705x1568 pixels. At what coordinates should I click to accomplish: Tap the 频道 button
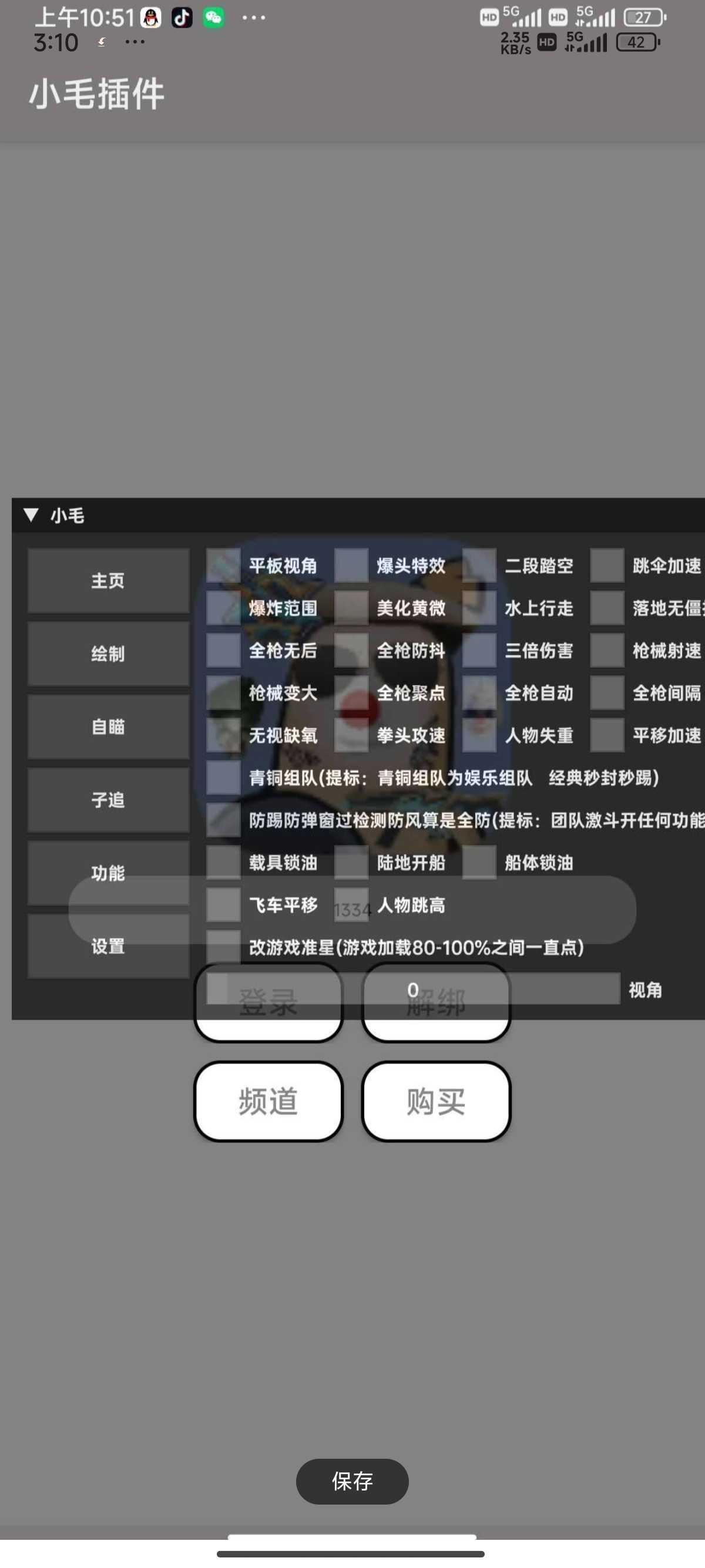point(268,1101)
